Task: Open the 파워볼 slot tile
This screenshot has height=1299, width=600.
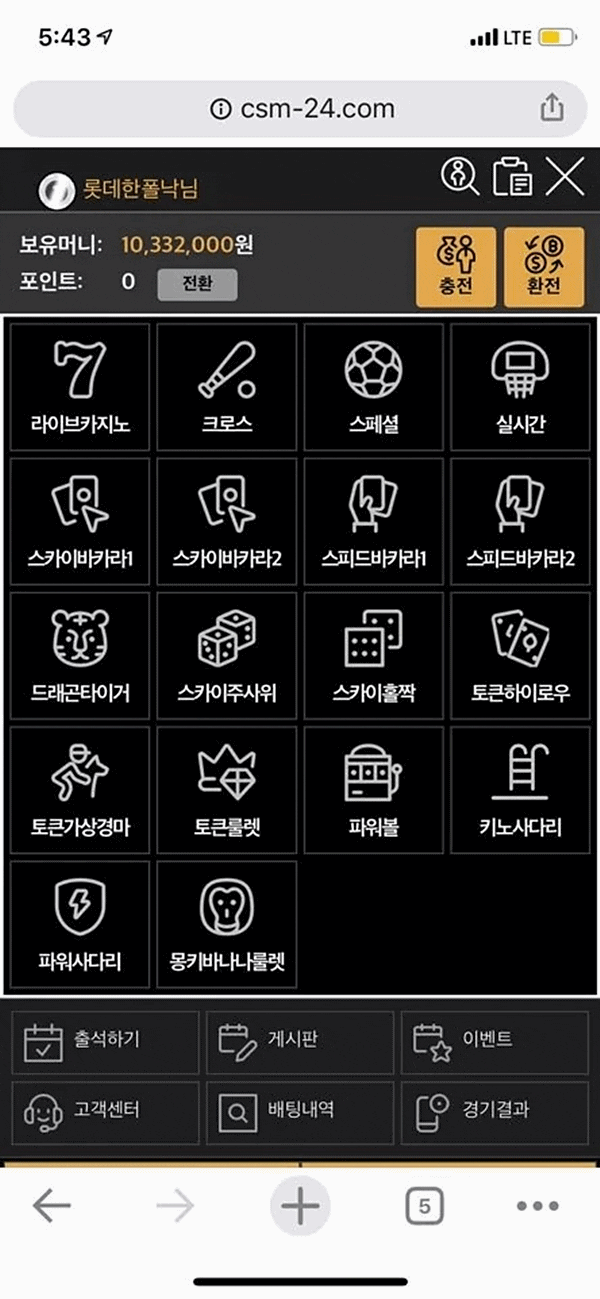Action: tap(374, 789)
